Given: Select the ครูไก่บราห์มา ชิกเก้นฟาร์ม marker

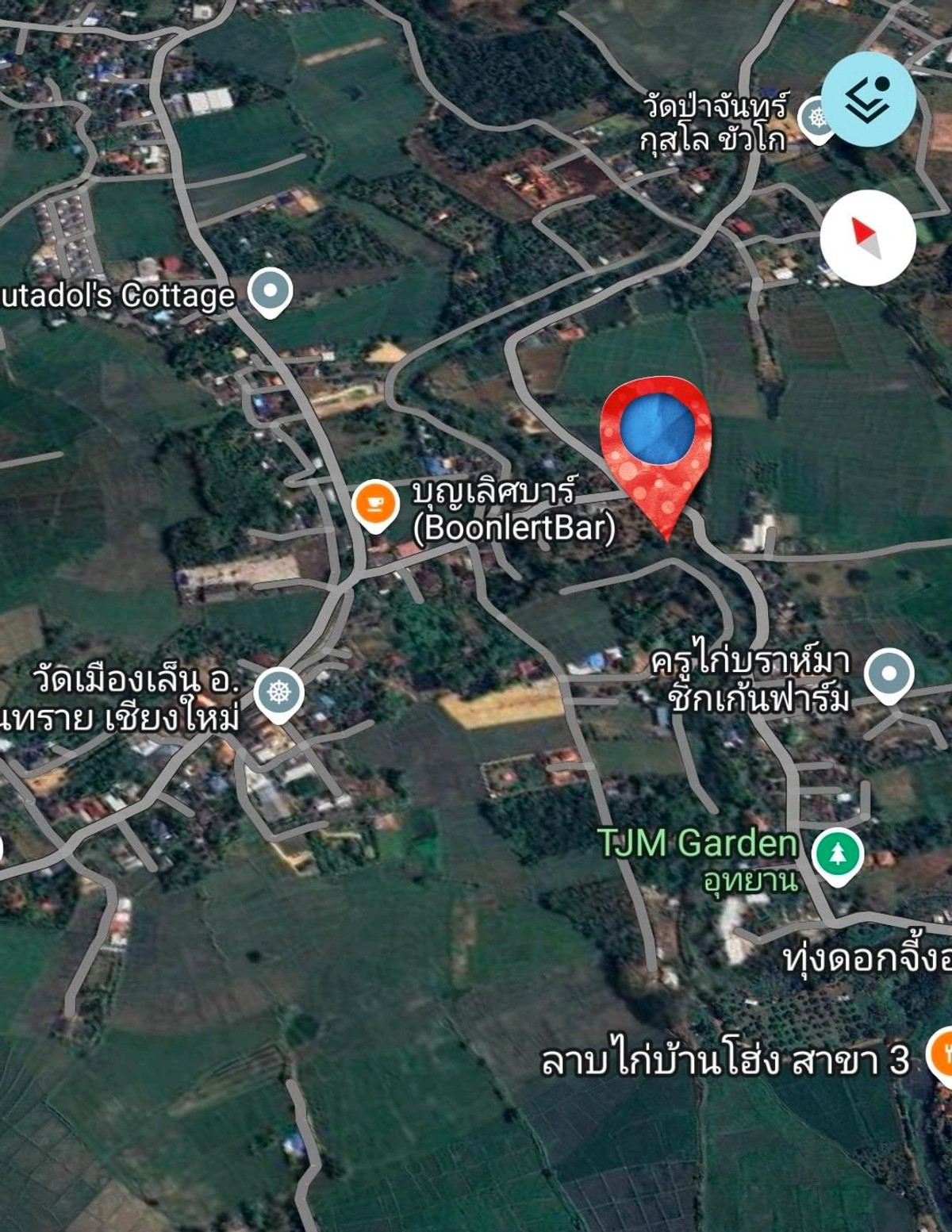Looking at the screenshot, I should tap(889, 674).
